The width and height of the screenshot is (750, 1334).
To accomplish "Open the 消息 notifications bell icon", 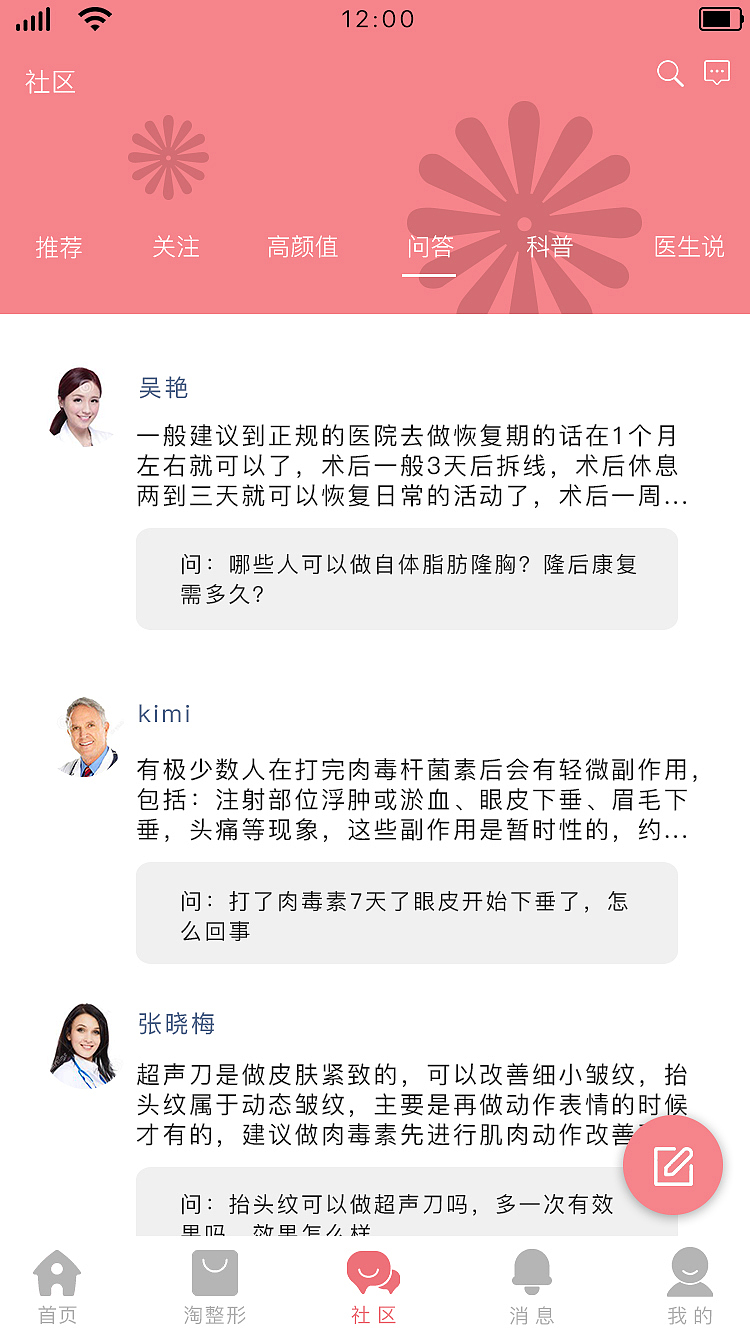I will pyautogui.click(x=532, y=1277).
